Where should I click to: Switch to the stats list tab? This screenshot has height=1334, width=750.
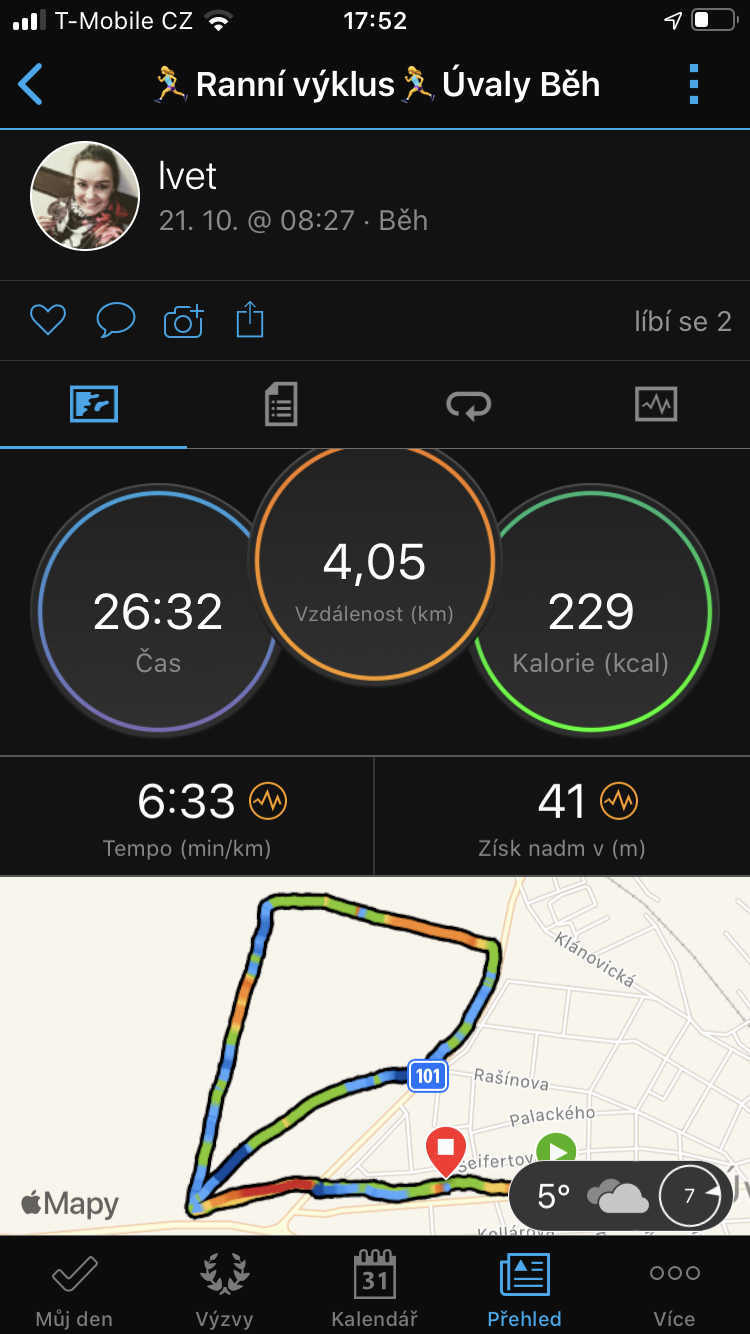[281, 405]
